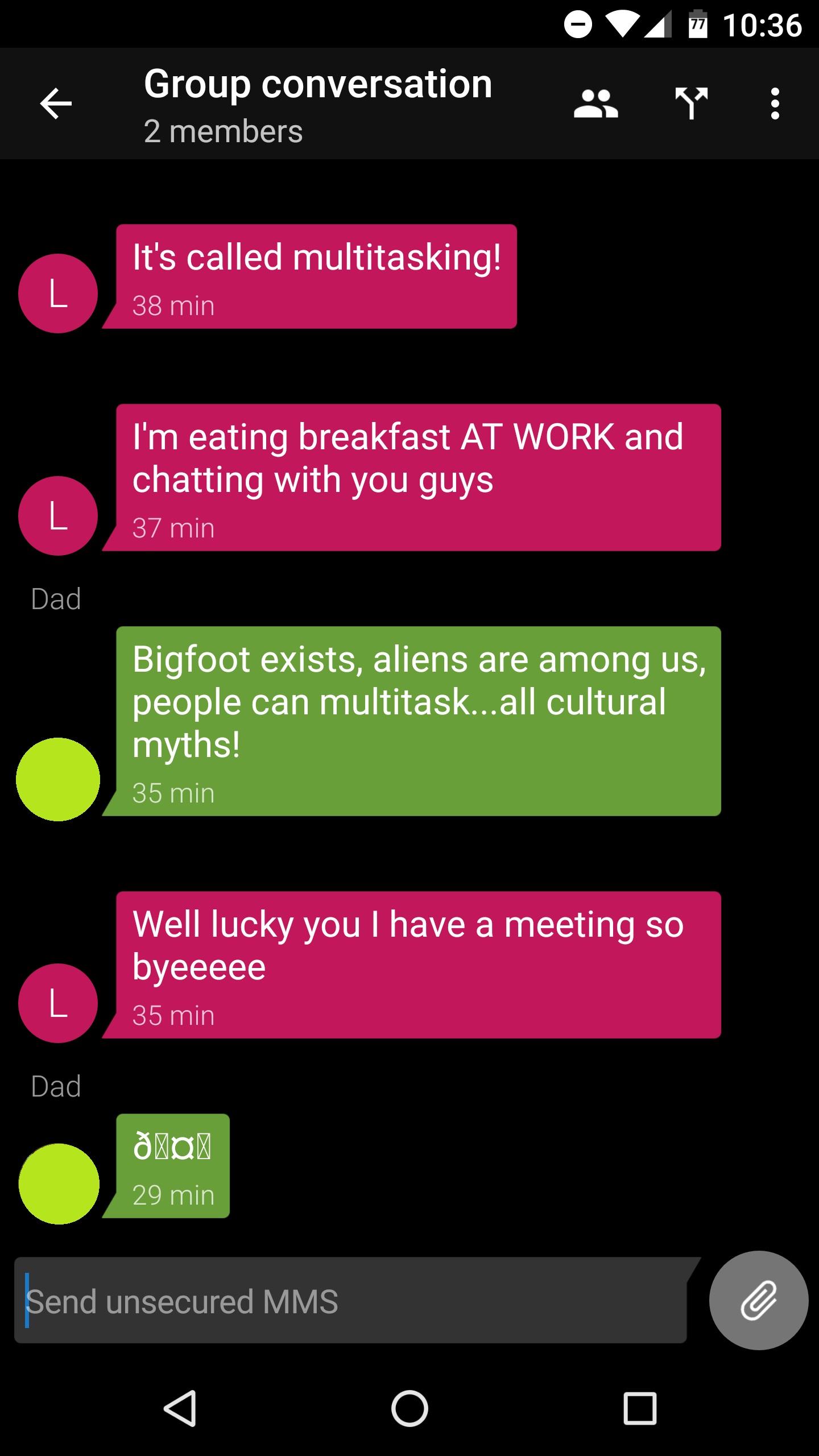
Task: Tap Dad's avatar next to the Bigfoot message
Action: 58,779
